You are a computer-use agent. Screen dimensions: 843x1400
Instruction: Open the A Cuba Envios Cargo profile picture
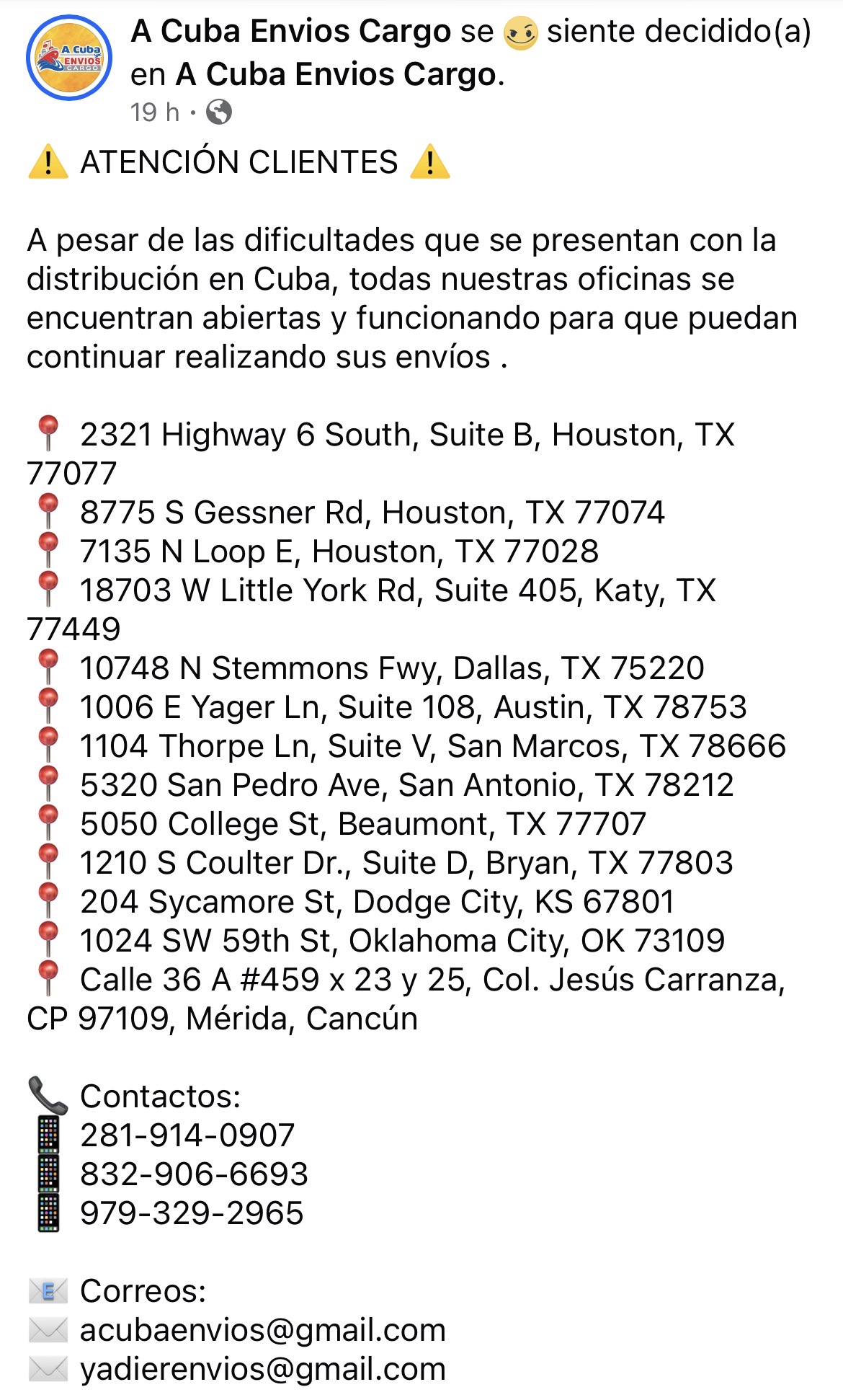click(x=69, y=58)
